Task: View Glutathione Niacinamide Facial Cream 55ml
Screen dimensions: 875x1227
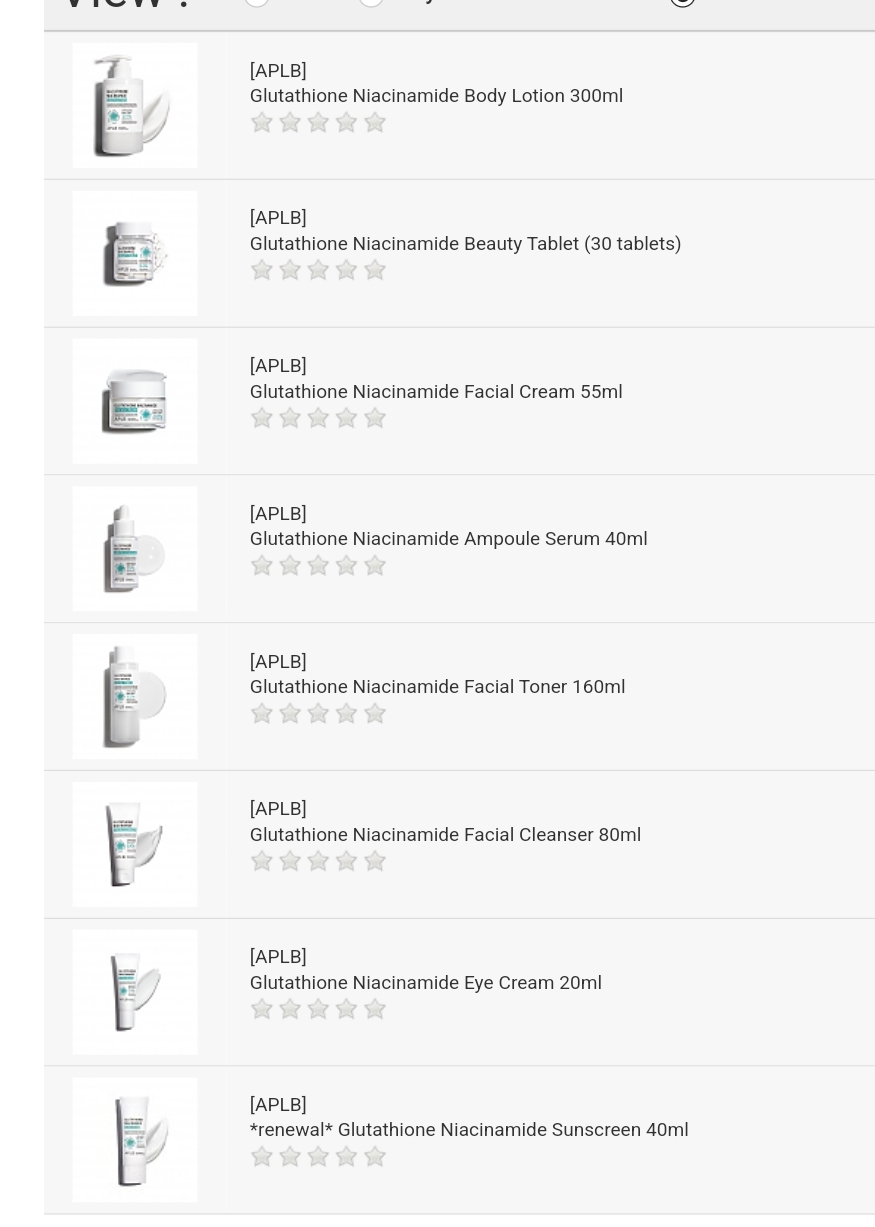Action: pyautogui.click(x=436, y=392)
